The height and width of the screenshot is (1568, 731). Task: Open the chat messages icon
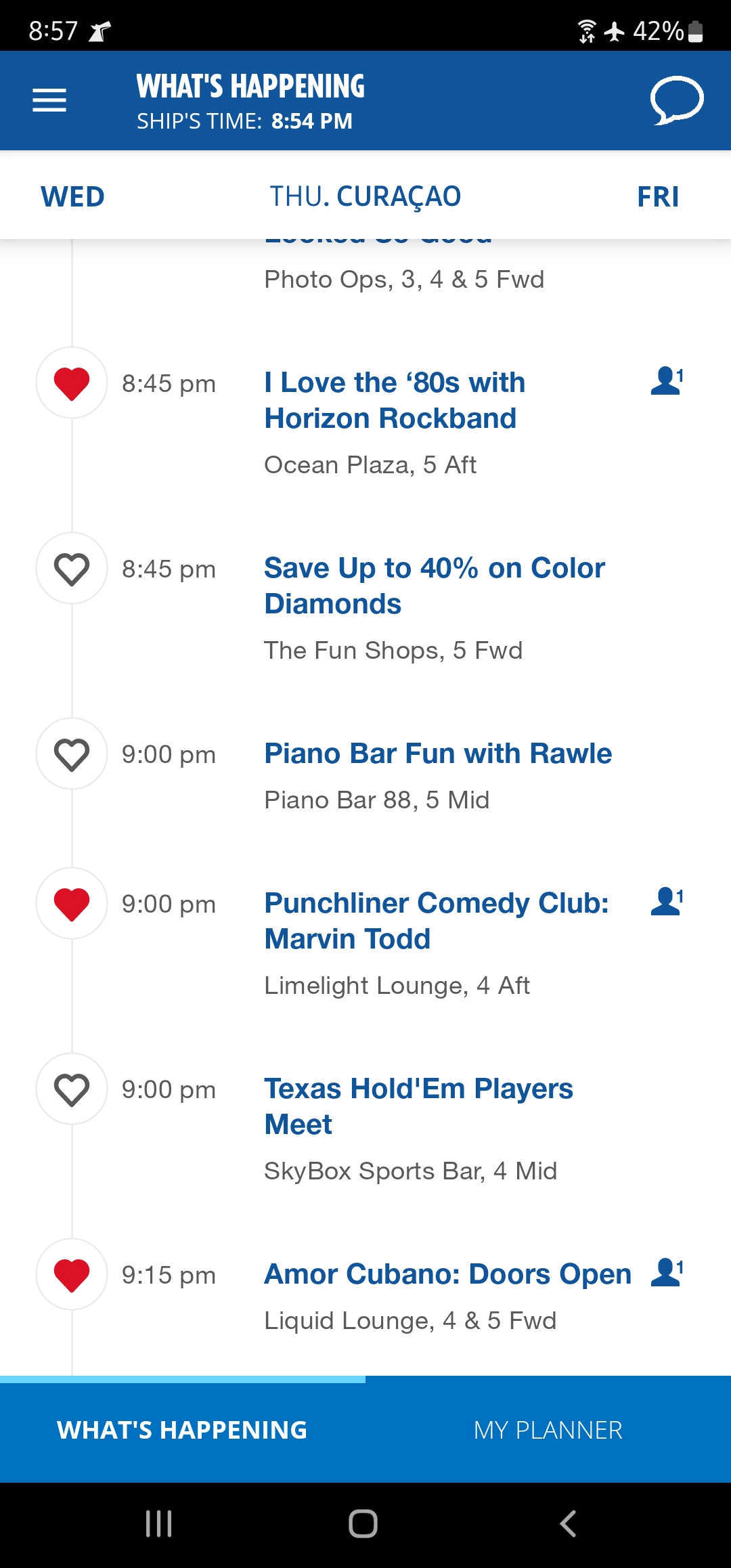(676, 101)
